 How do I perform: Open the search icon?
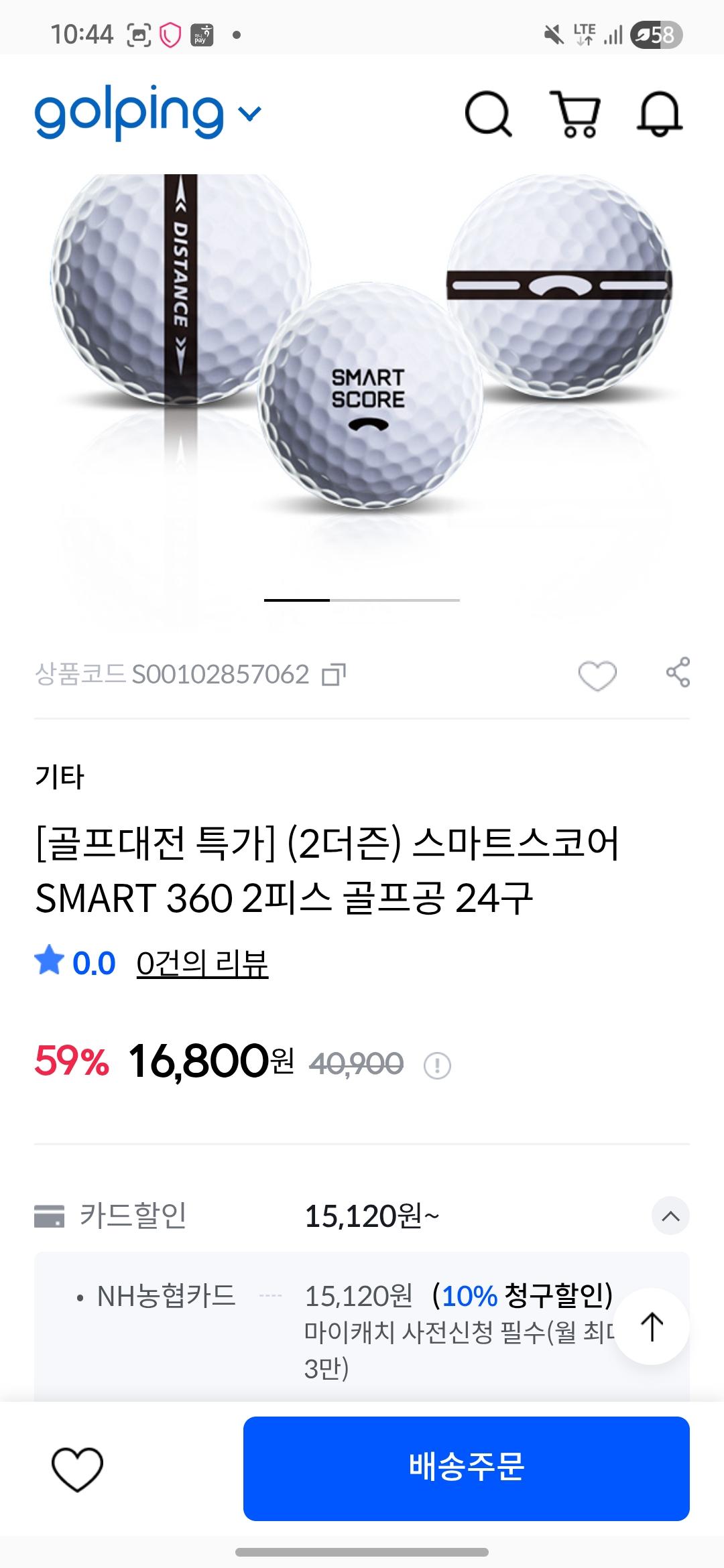click(x=488, y=114)
